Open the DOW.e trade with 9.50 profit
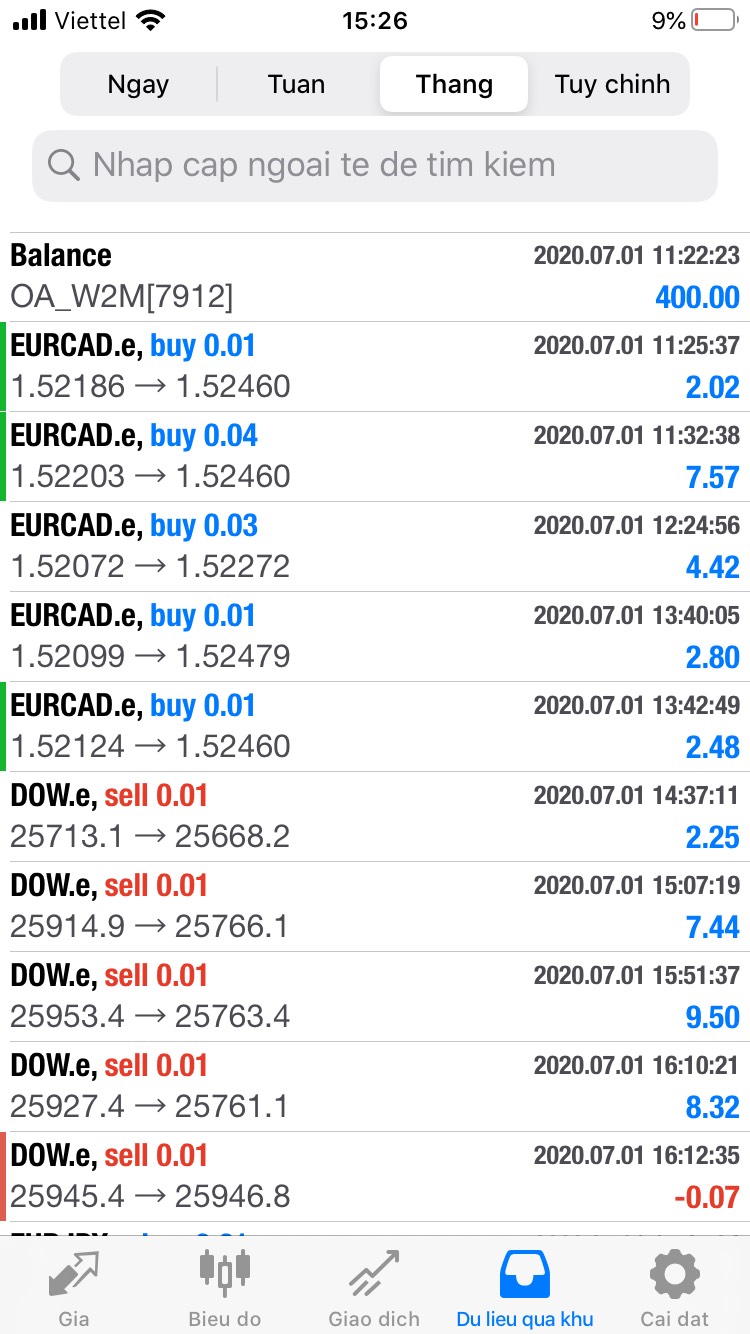750x1334 pixels. click(x=375, y=996)
